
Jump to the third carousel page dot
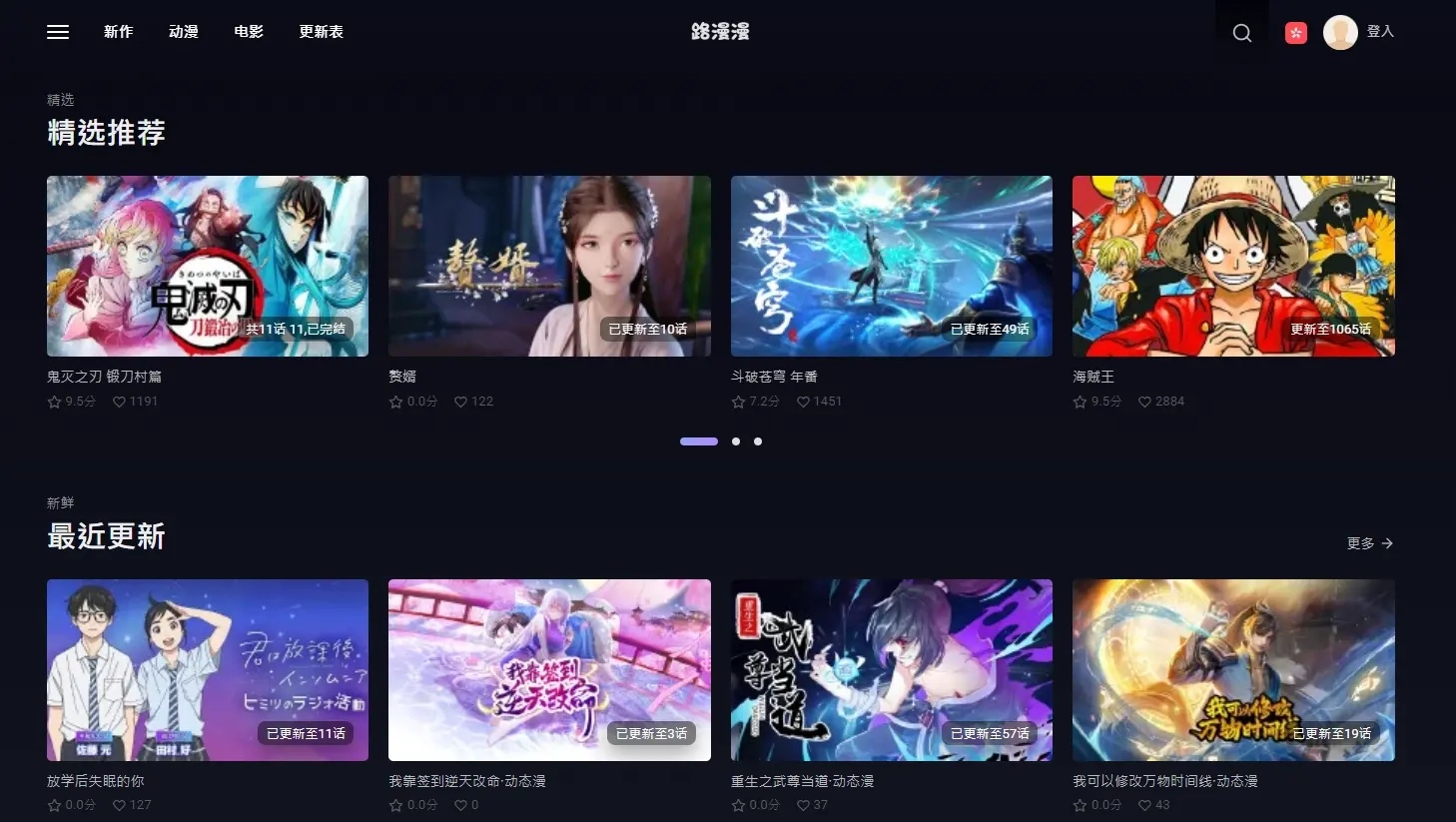[758, 441]
